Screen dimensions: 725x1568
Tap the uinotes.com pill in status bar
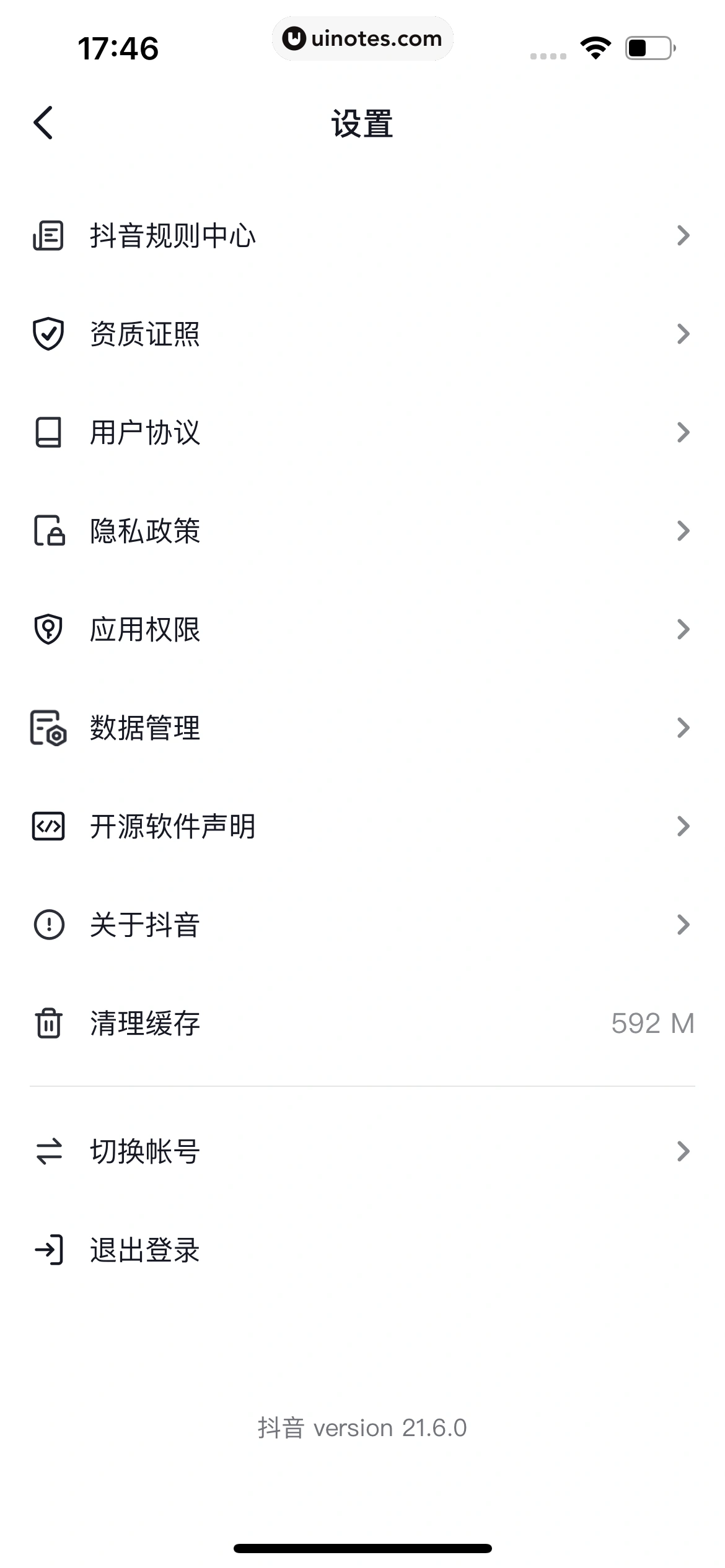(362, 38)
